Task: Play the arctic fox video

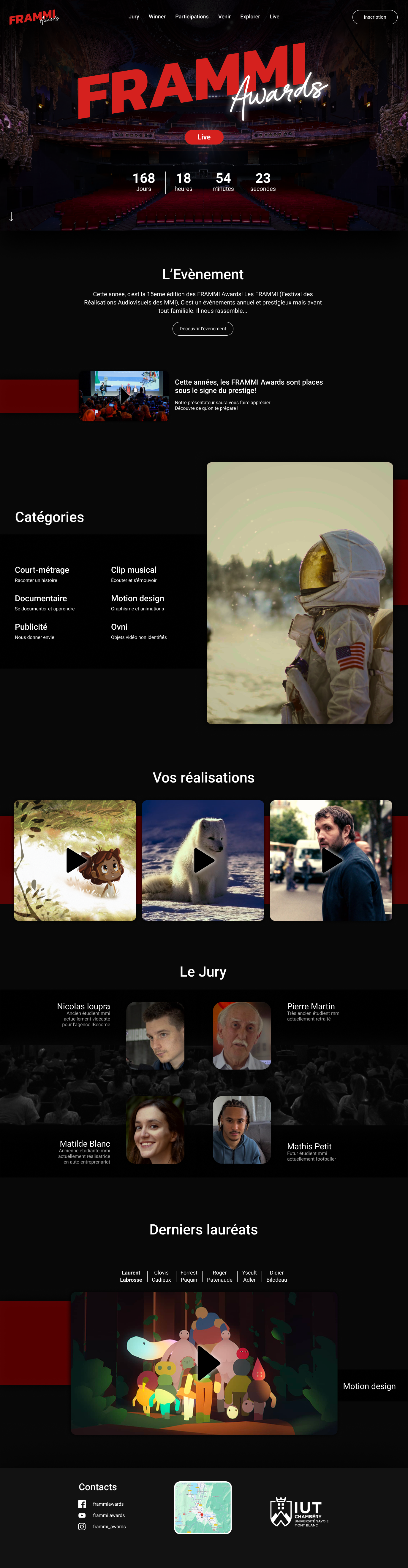Action: [203, 860]
